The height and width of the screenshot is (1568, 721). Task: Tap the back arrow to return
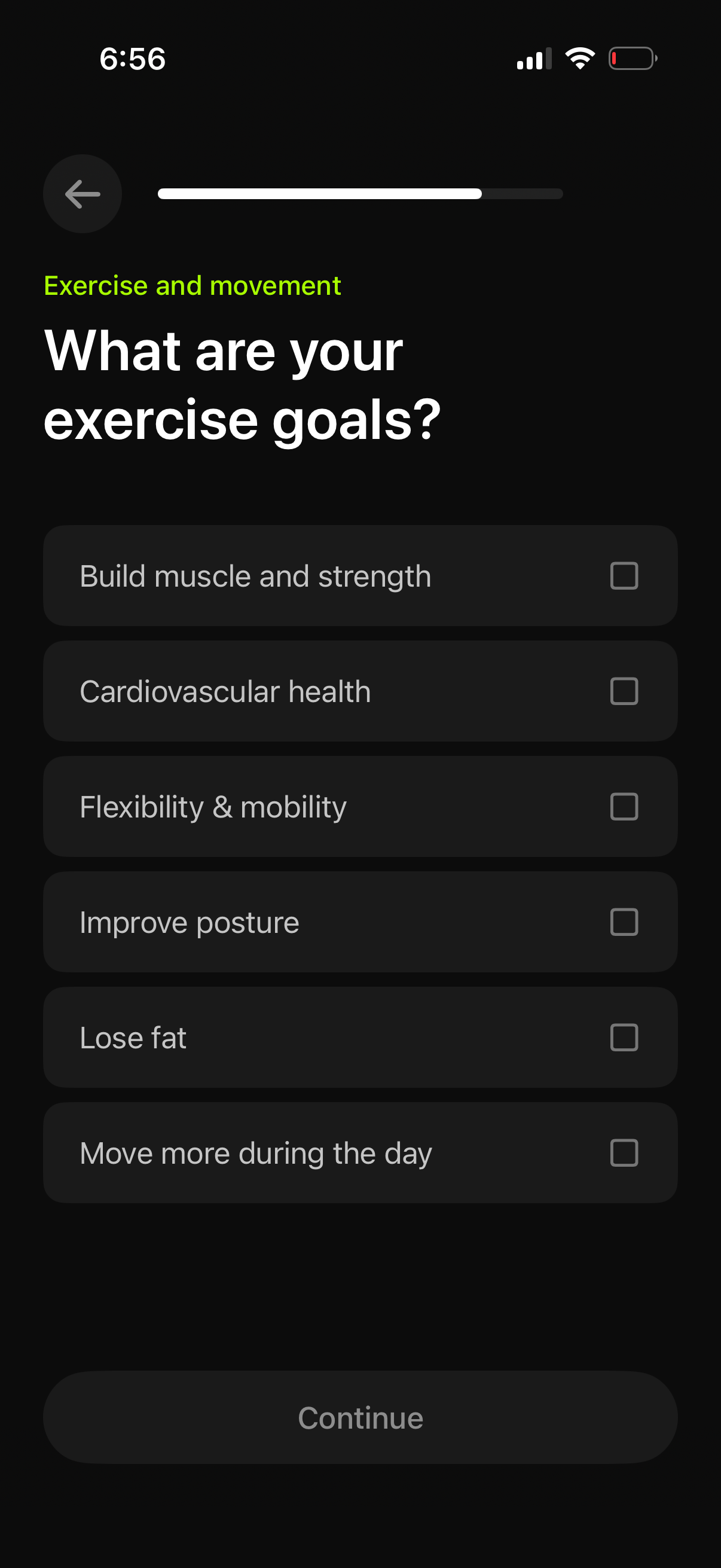click(x=82, y=194)
